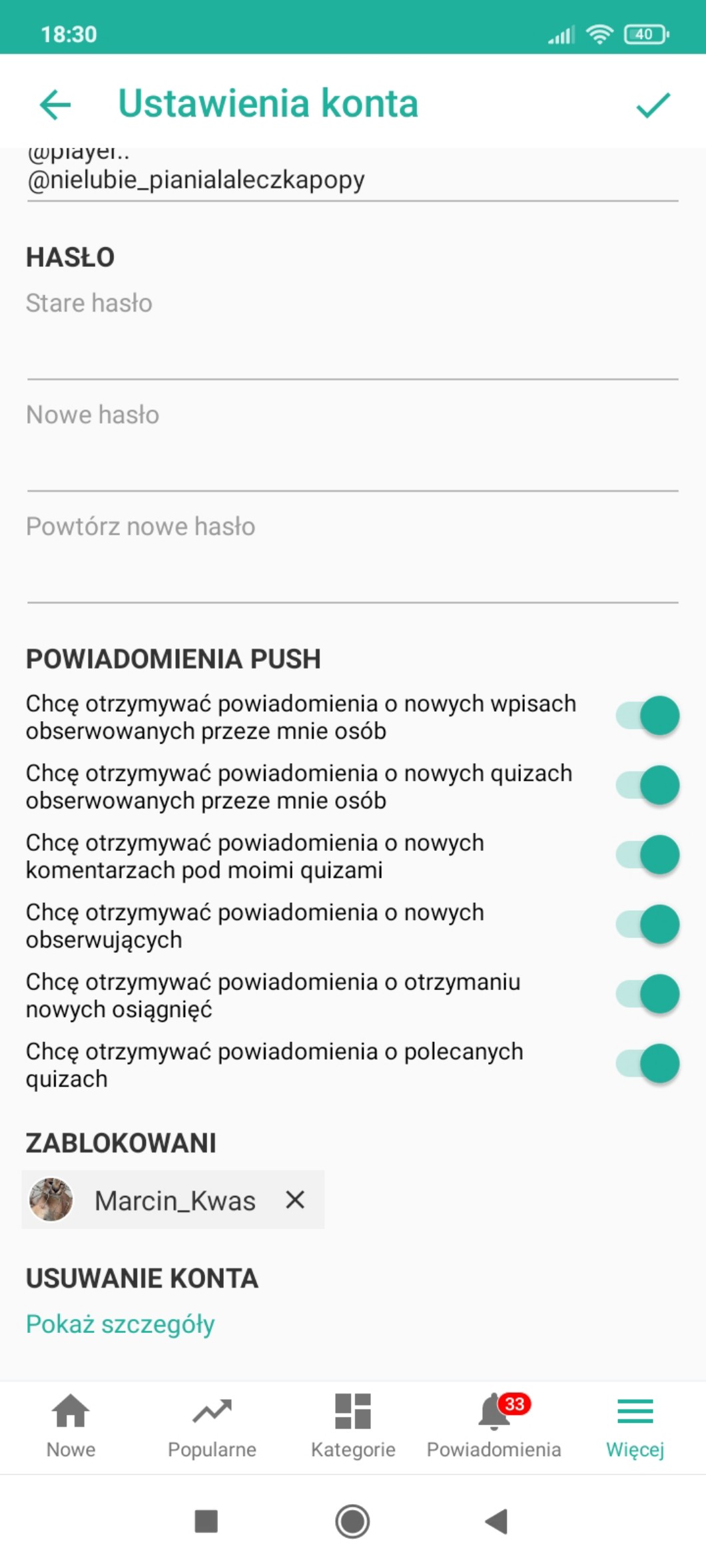Open Pokaż szczegóły link
Screen dimensions: 706x1568
(x=120, y=1324)
